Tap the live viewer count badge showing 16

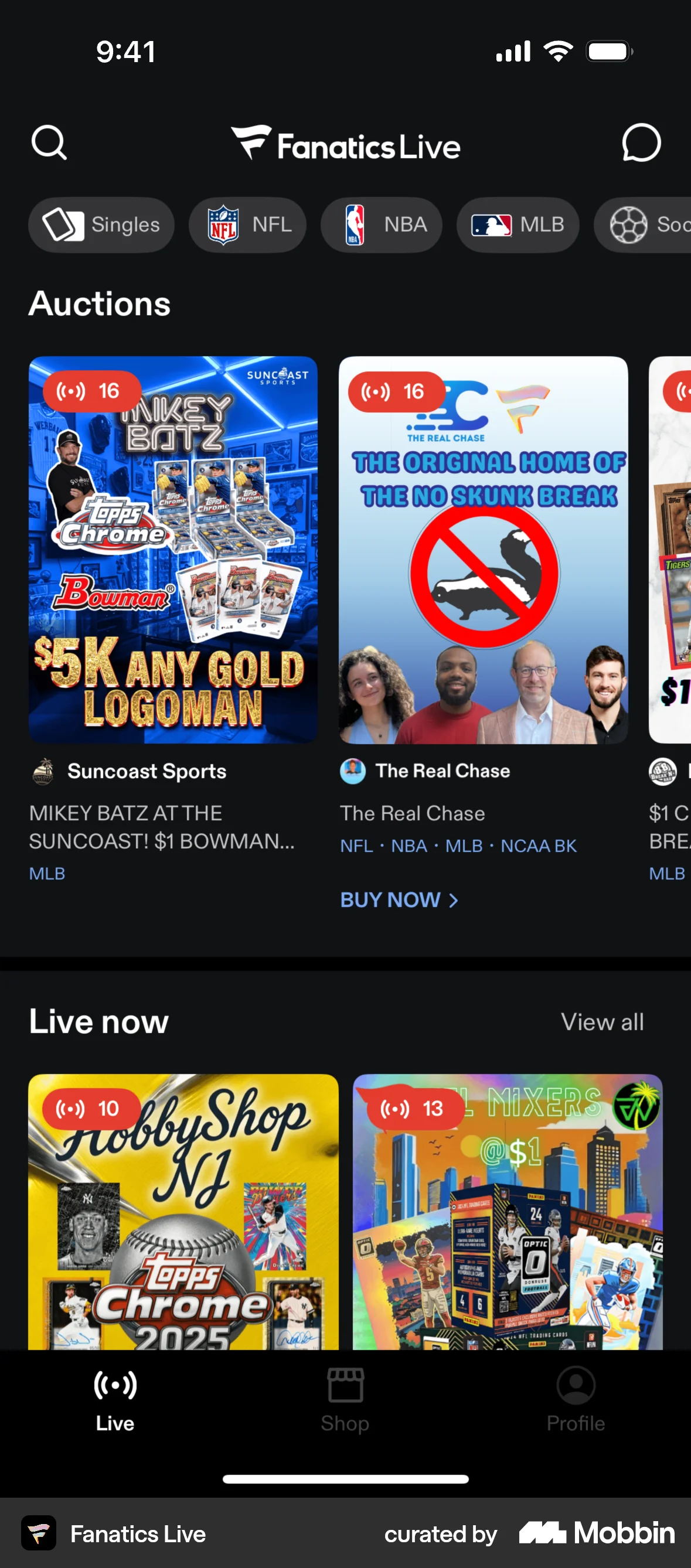pos(92,391)
